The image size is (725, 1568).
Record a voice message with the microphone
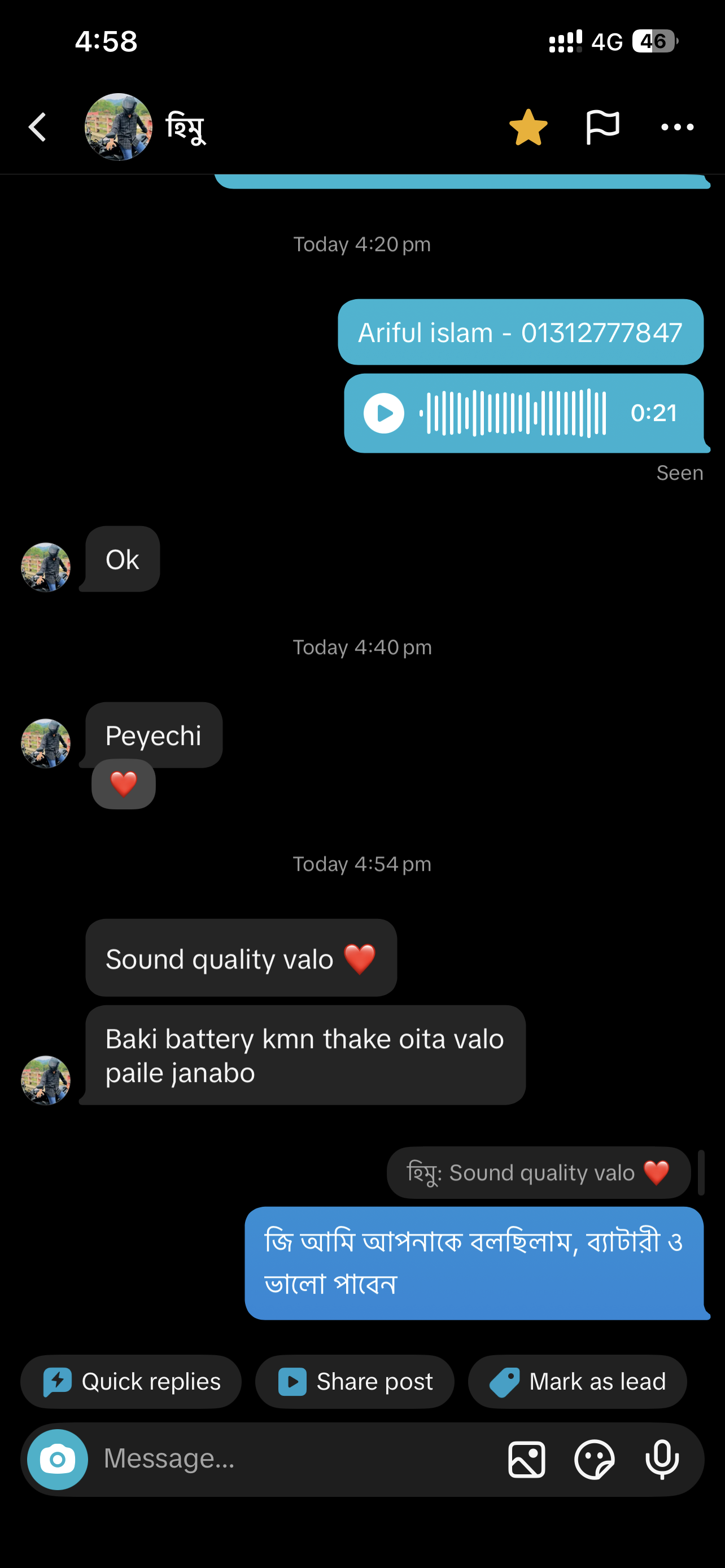tap(662, 1459)
